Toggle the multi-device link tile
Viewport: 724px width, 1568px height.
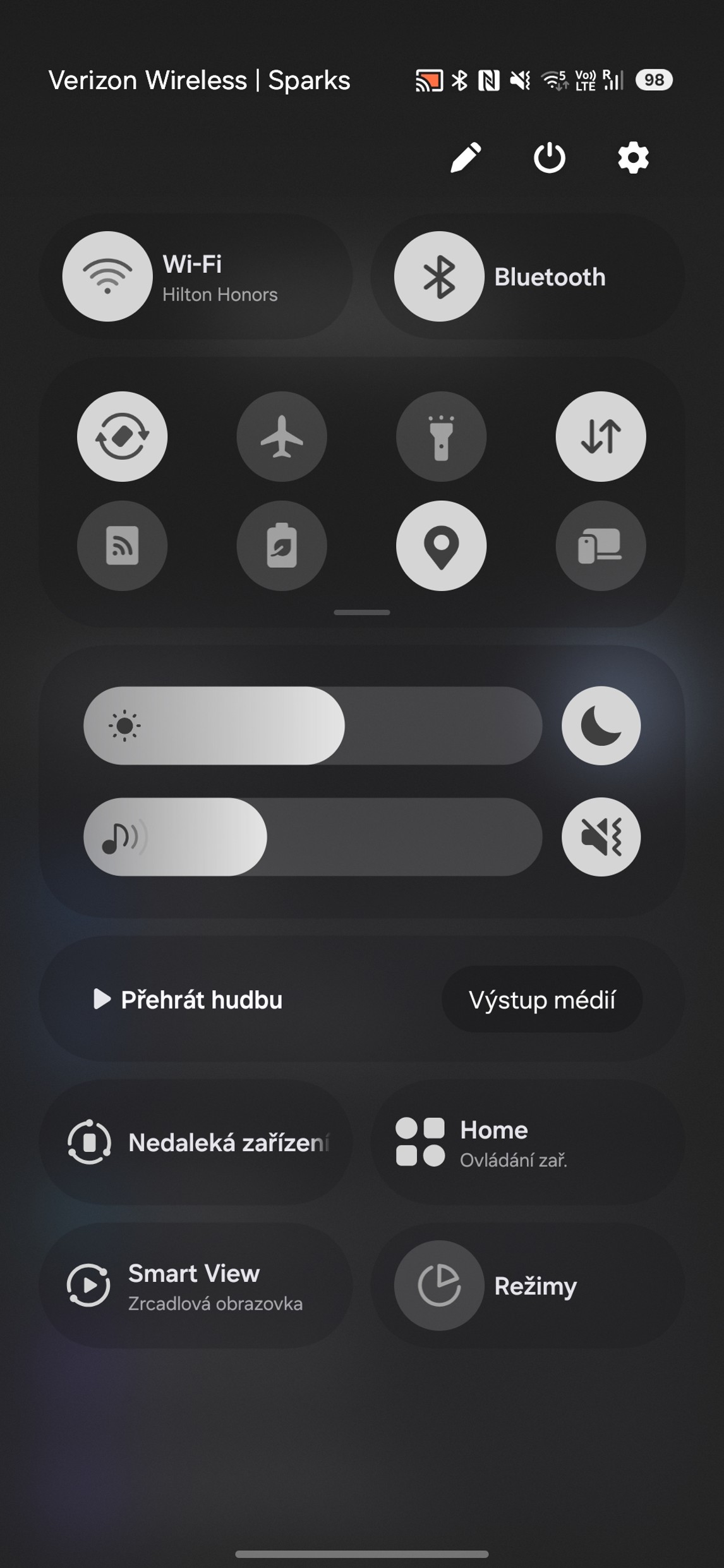600,546
